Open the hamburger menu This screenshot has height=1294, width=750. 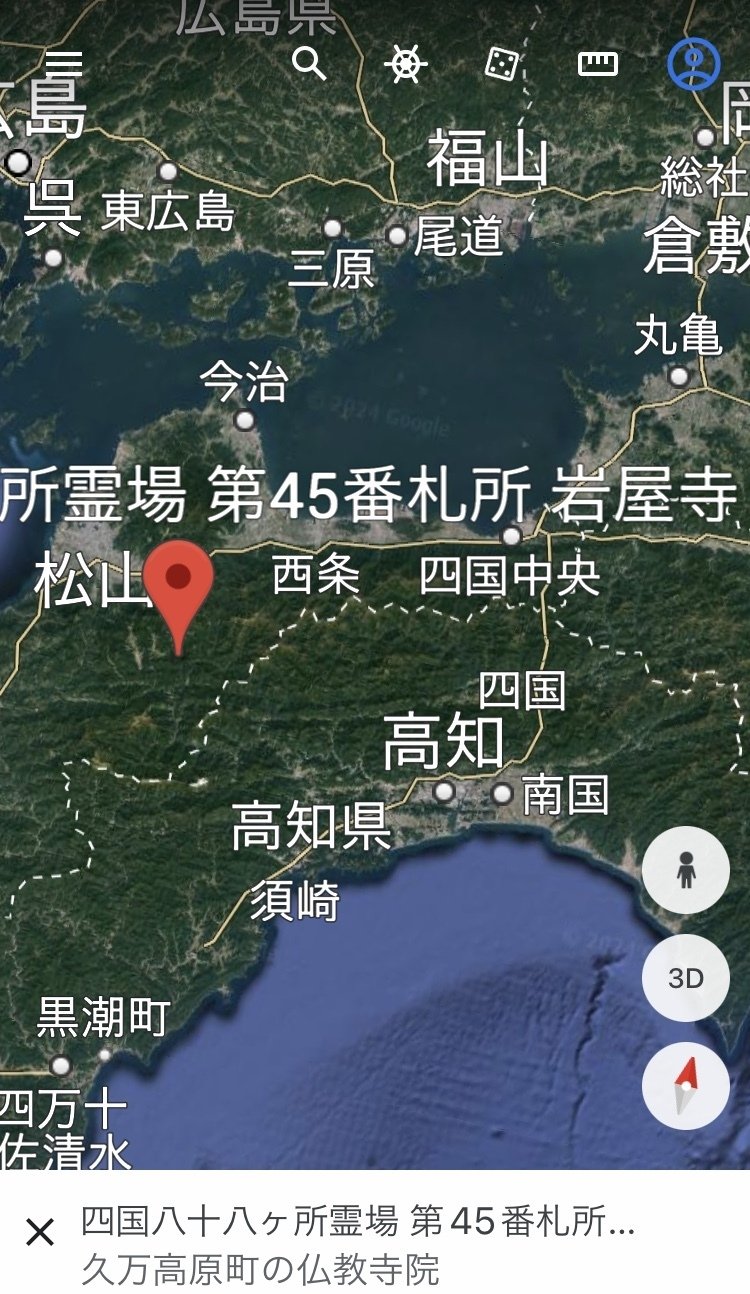click(64, 65)
